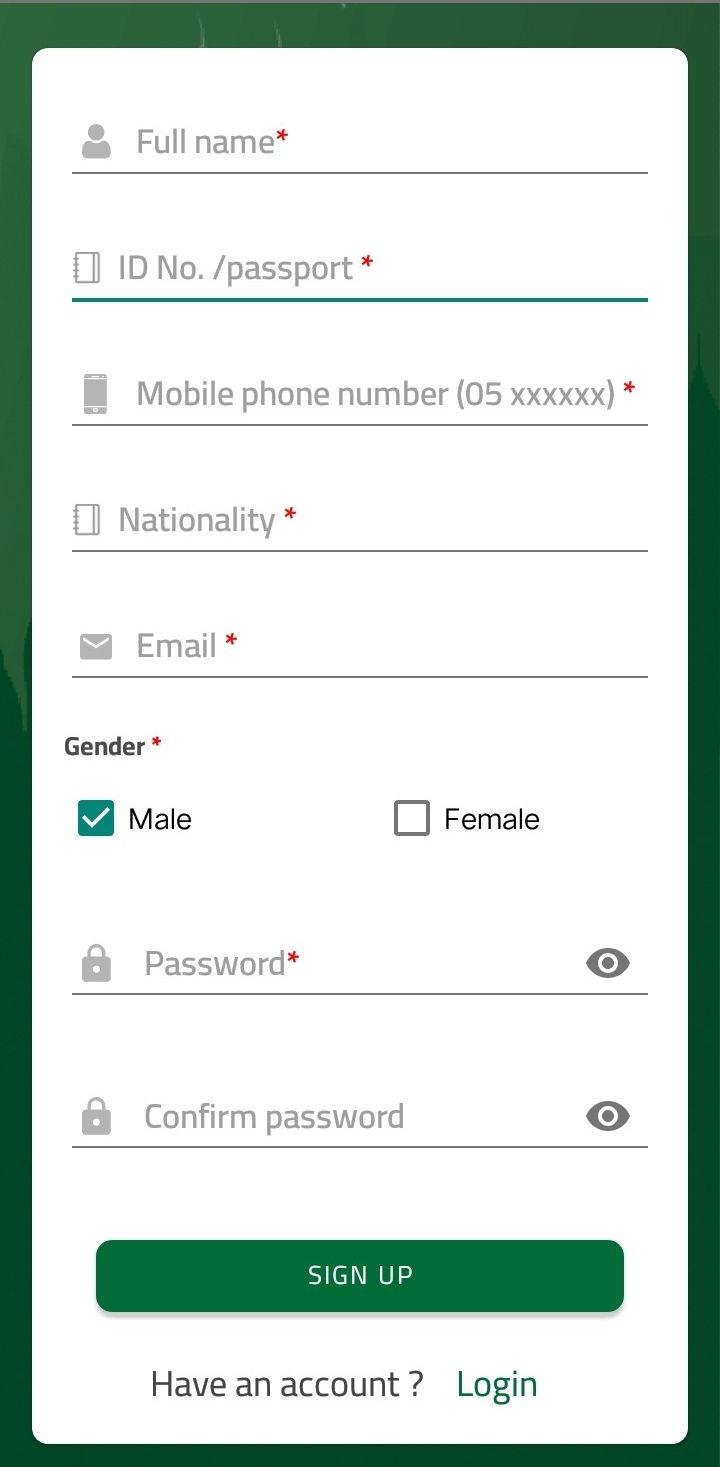Reveal the Confirm password text
The image size is (720, 1467).
[x=608, y=1117]
